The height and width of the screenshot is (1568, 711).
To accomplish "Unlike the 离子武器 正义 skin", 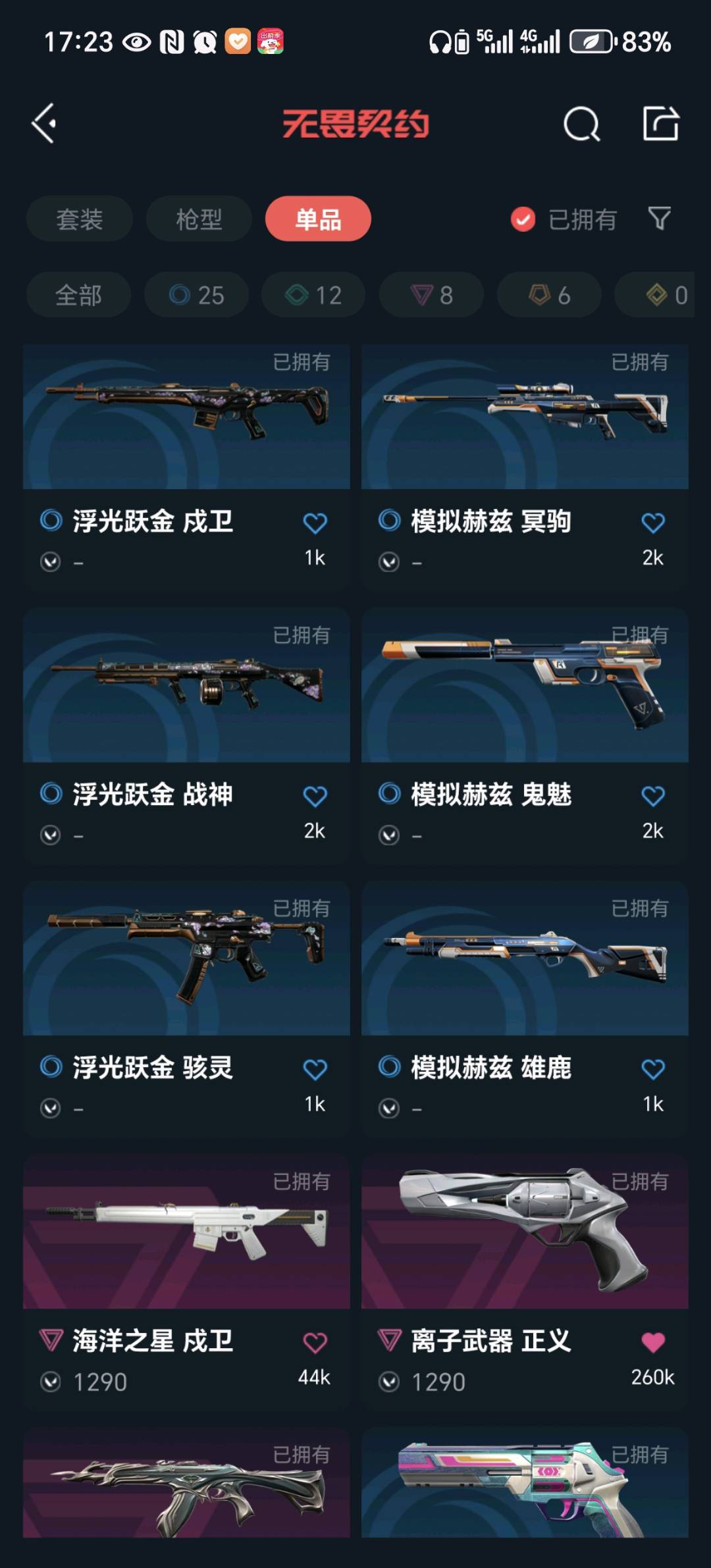I will click(x=653, y=1342).
